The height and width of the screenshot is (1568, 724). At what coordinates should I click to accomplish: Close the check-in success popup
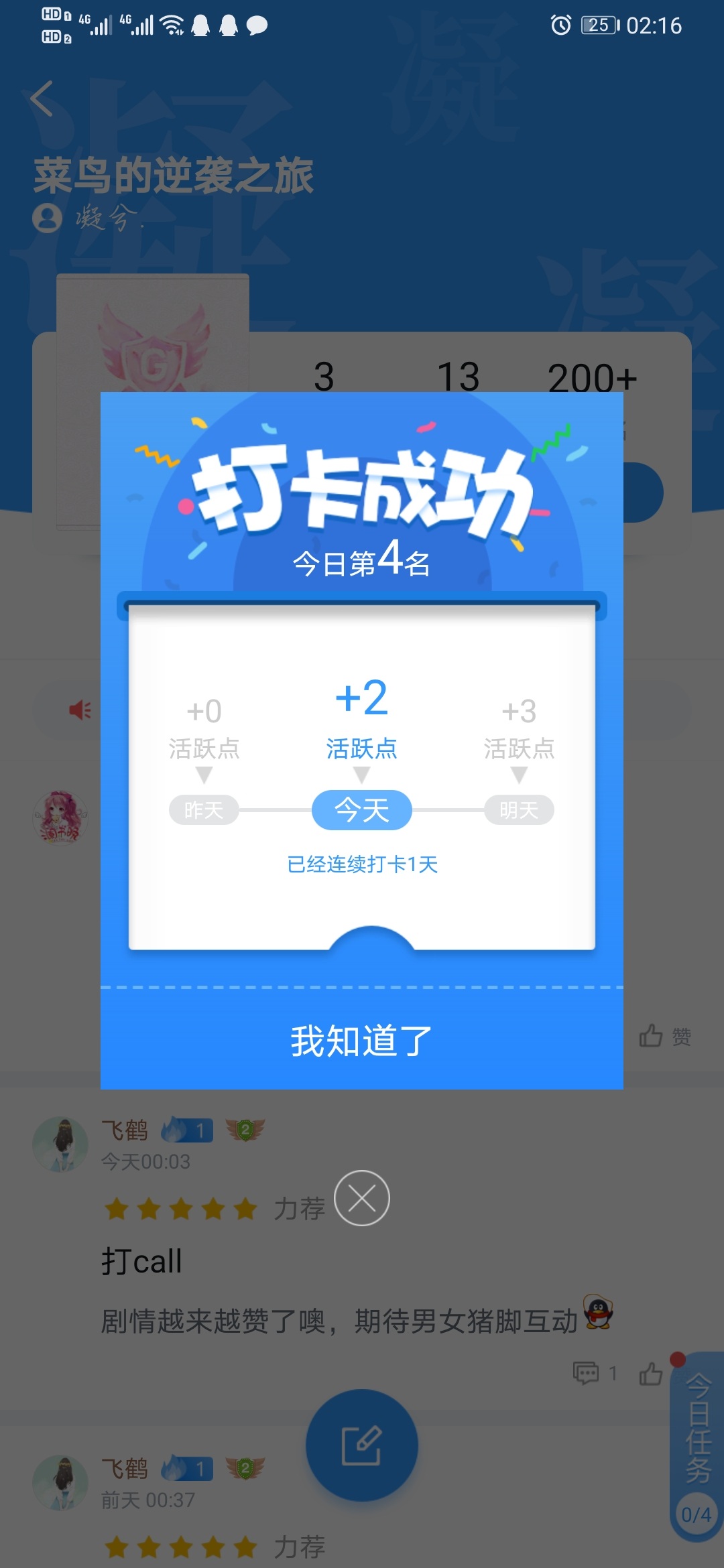click(362, 1198)
